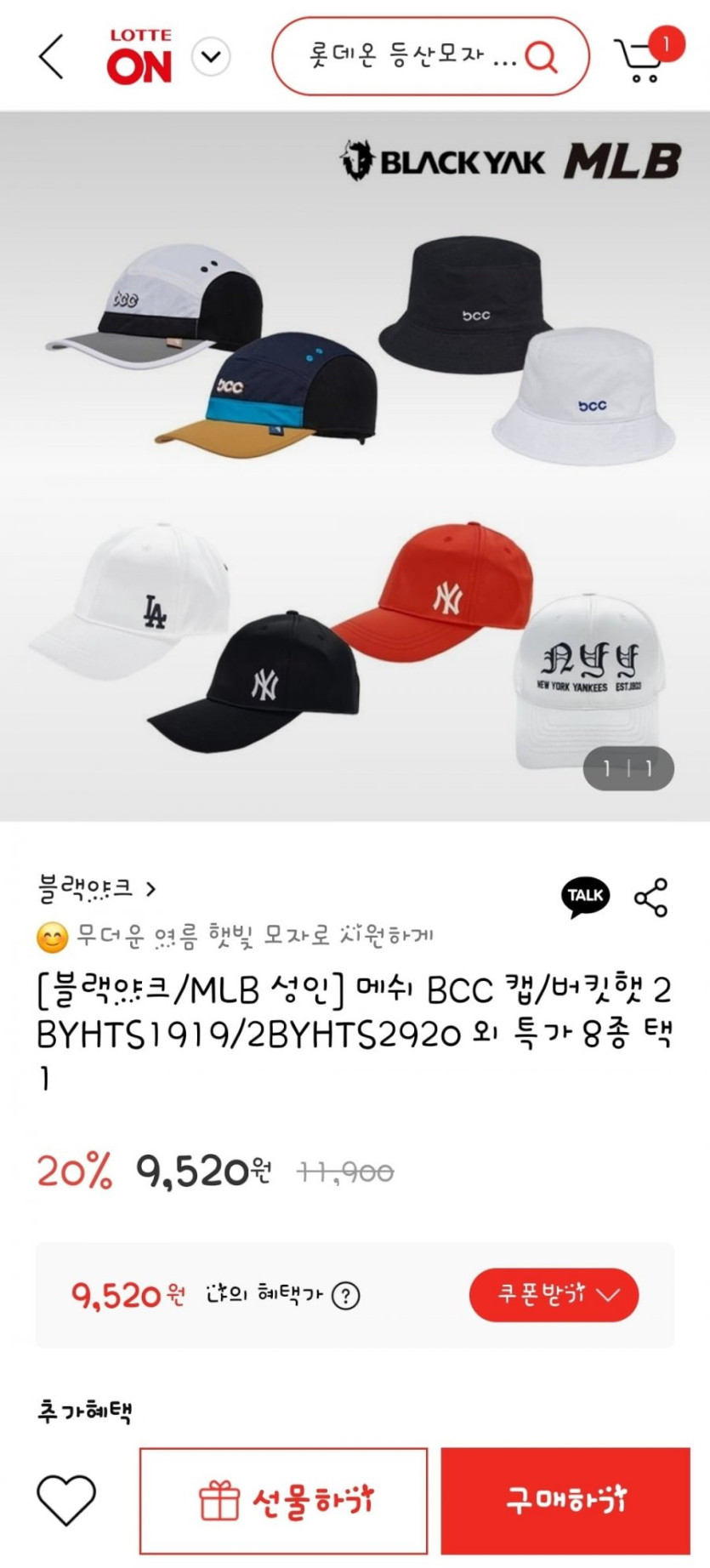Open the Lotte ON home logo

[x=139, y=57]
